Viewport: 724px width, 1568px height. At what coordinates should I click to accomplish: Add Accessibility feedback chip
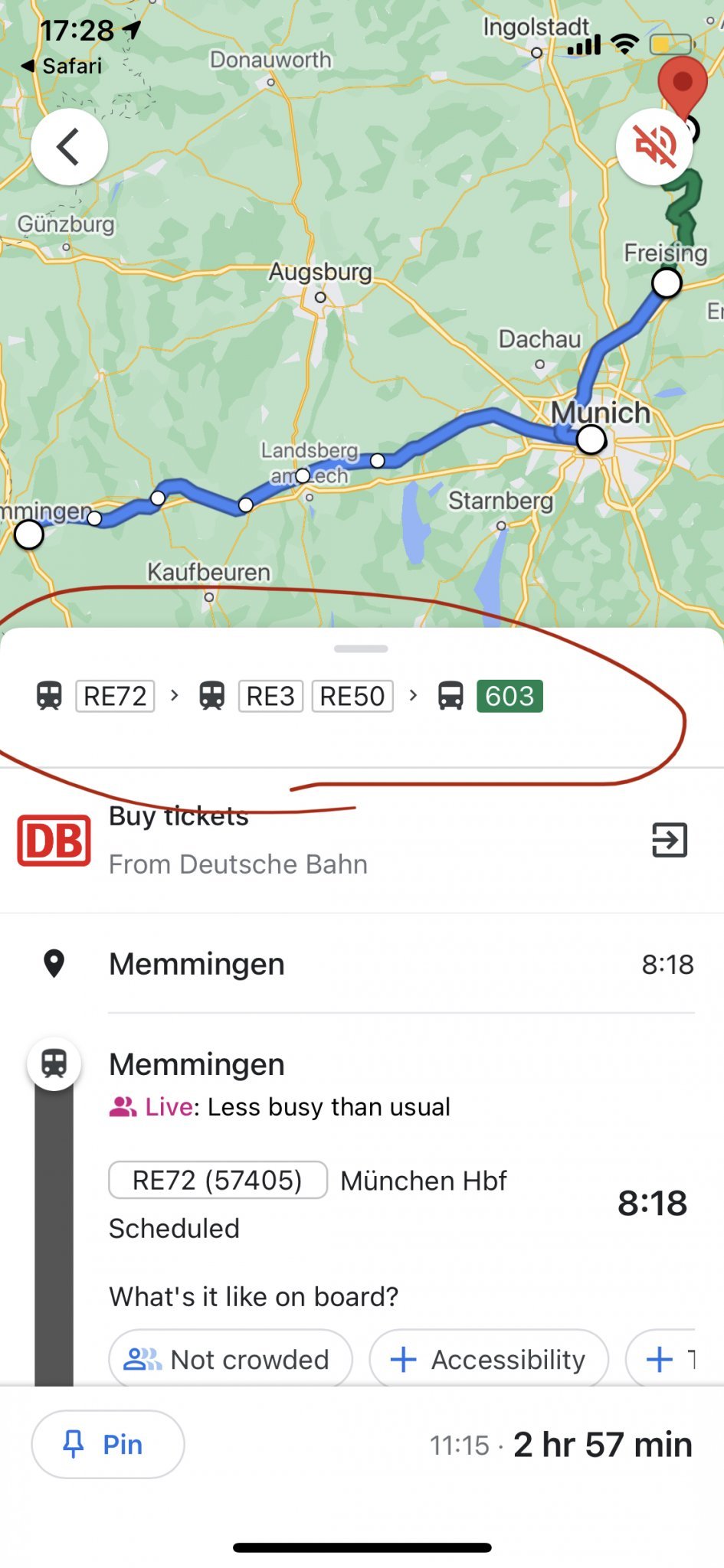click(x=489, y=1359)
